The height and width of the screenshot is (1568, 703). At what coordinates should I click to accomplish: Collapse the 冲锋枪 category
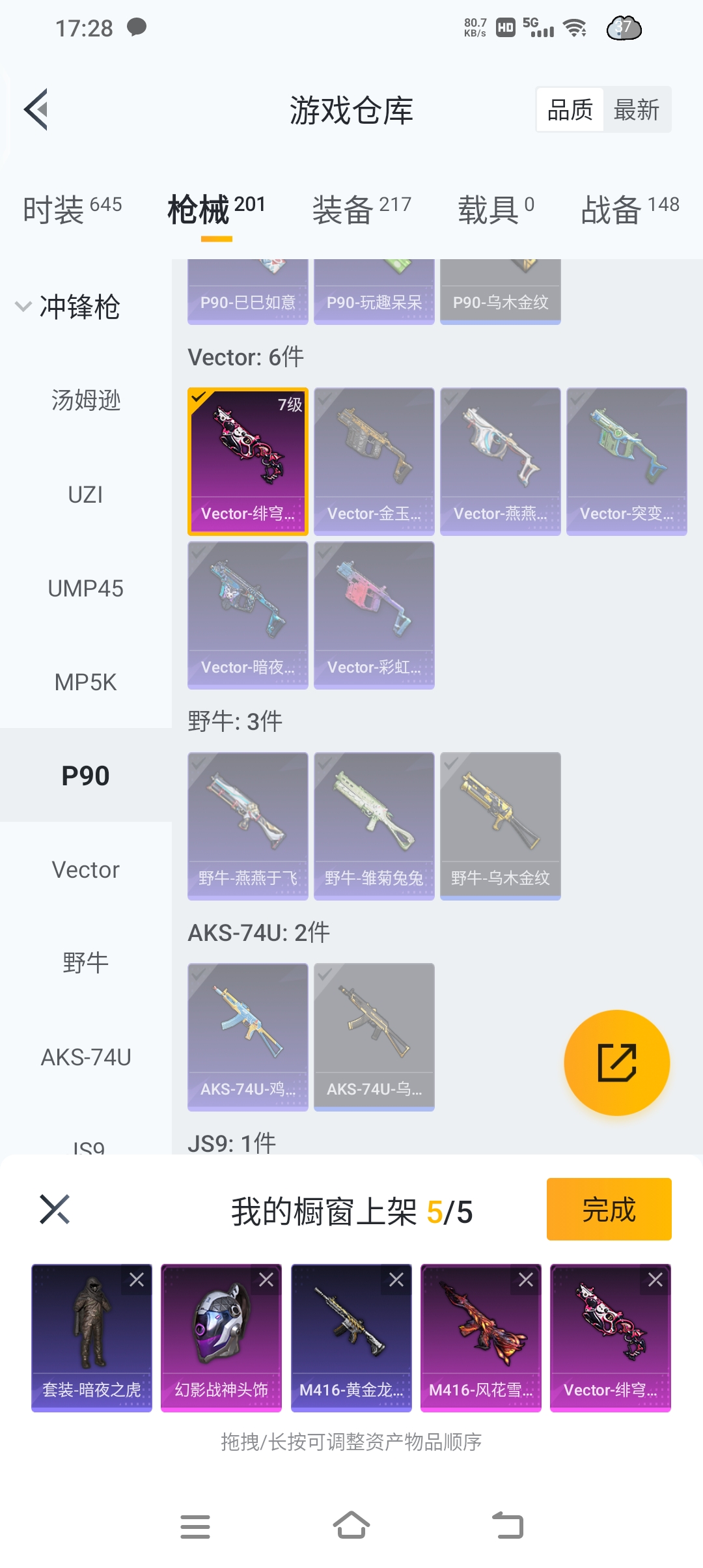[23, 307]
